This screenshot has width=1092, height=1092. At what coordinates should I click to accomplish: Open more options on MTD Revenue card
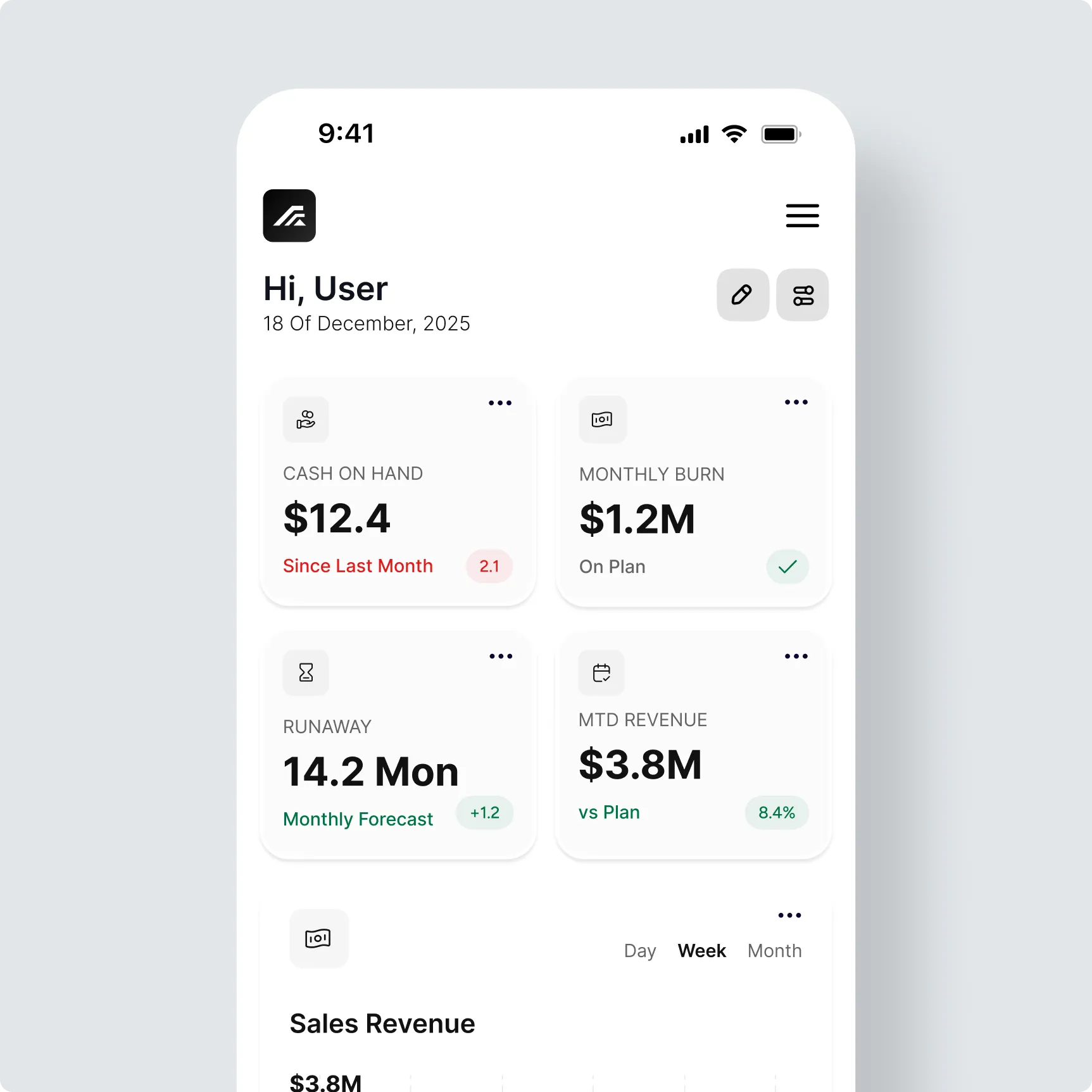[796, 656]
